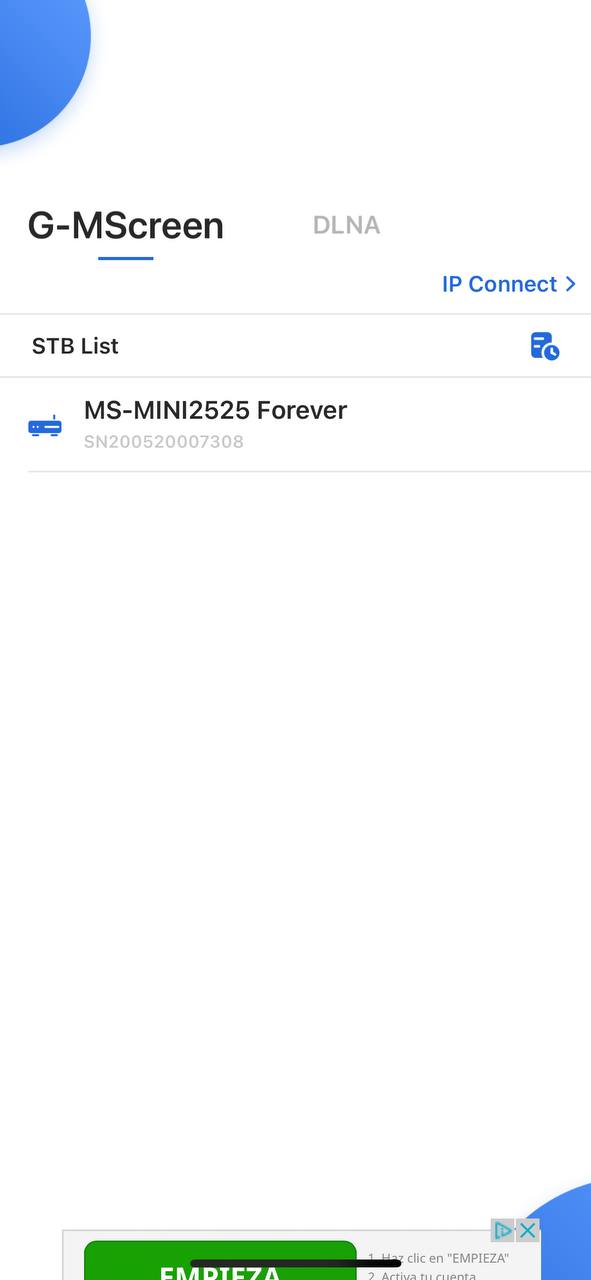Select the G-MScreen tab
The image size is (591, 1280).
click(125, 226)
